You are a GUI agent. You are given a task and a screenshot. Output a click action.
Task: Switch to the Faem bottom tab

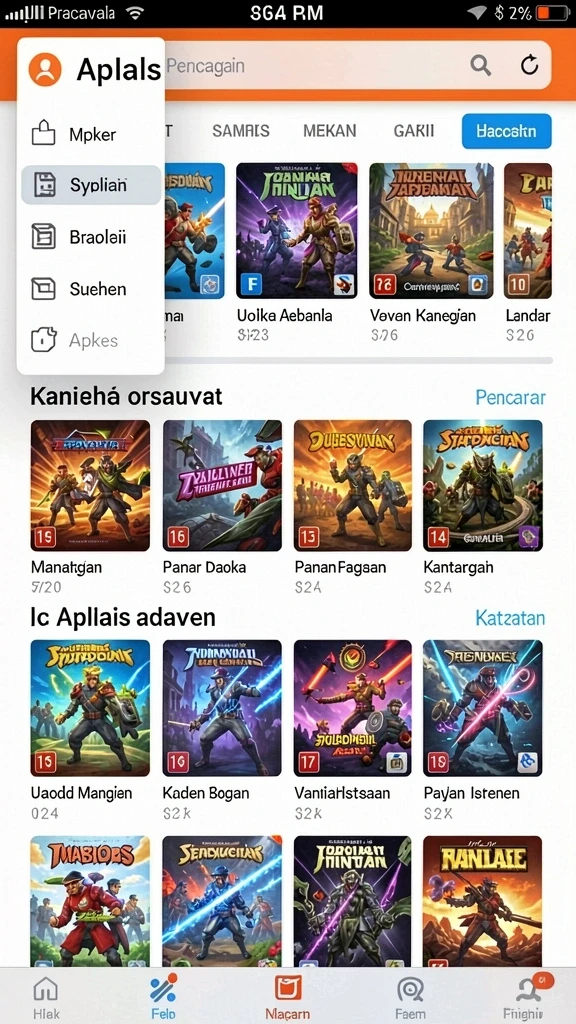(409, 997)
